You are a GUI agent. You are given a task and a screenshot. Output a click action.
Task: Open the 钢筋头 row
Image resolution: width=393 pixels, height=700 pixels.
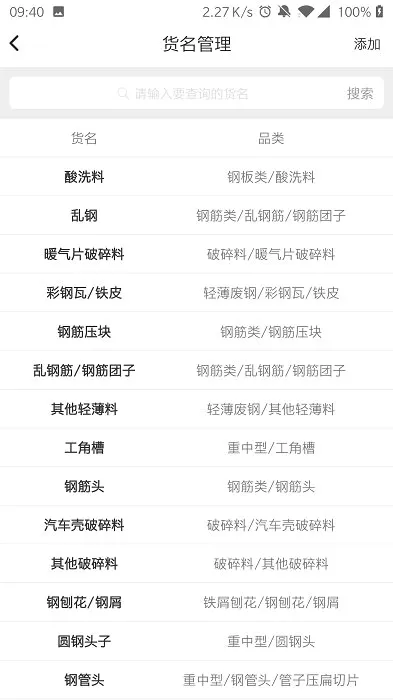(196, 486)
